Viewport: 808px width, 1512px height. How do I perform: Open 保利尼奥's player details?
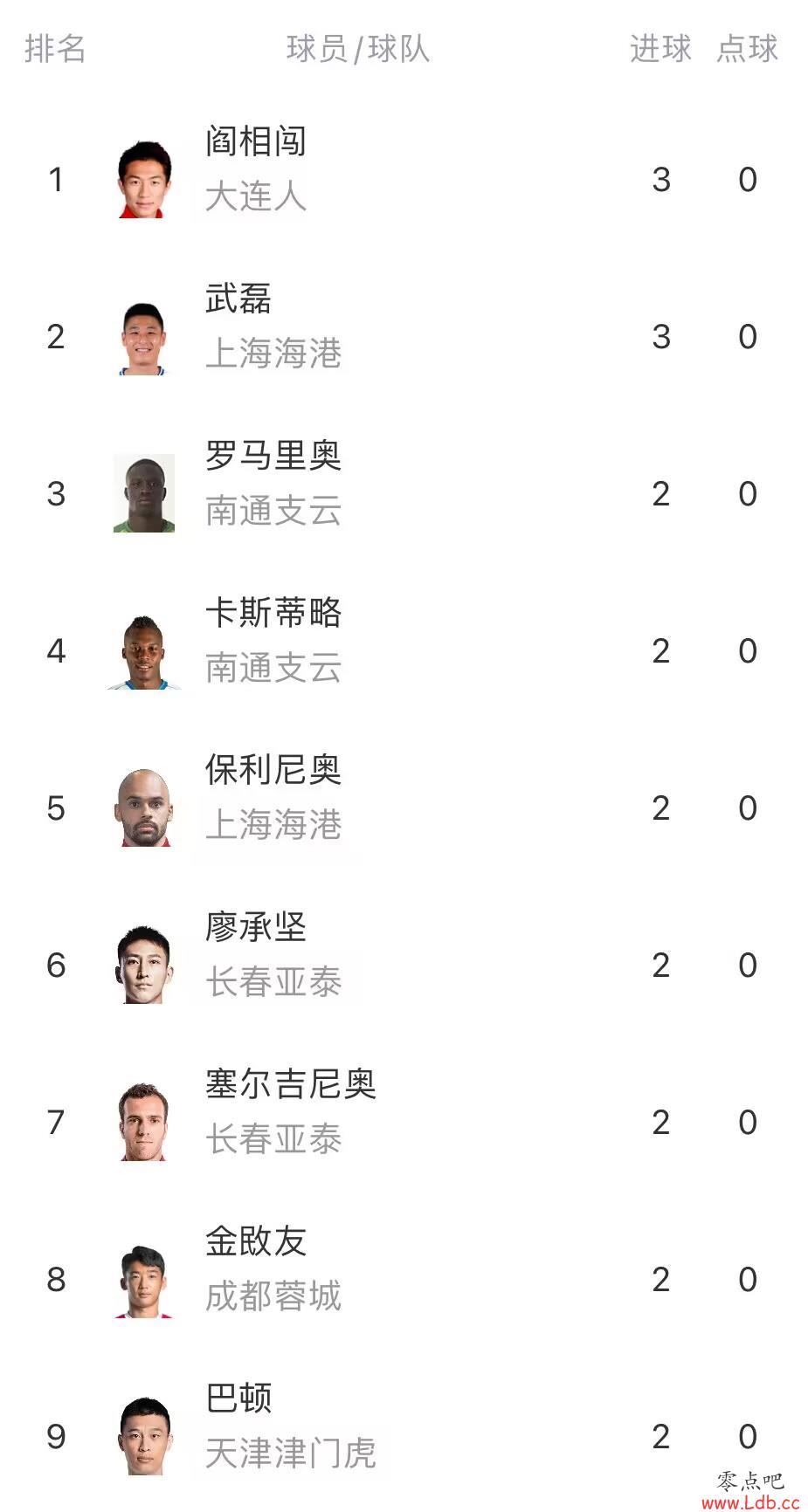404,808
